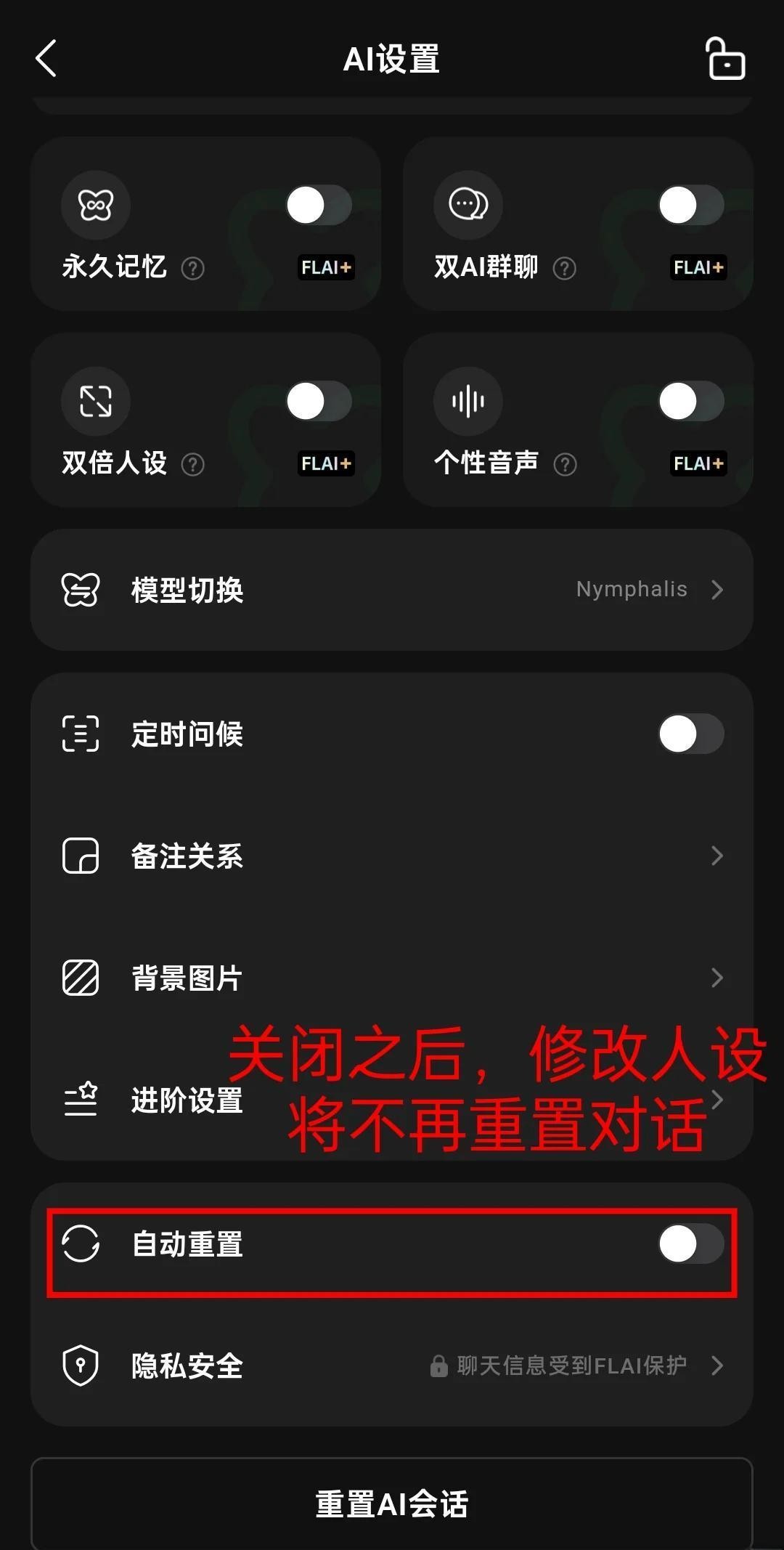Enable the 个性音声 switch

point(691,402)
